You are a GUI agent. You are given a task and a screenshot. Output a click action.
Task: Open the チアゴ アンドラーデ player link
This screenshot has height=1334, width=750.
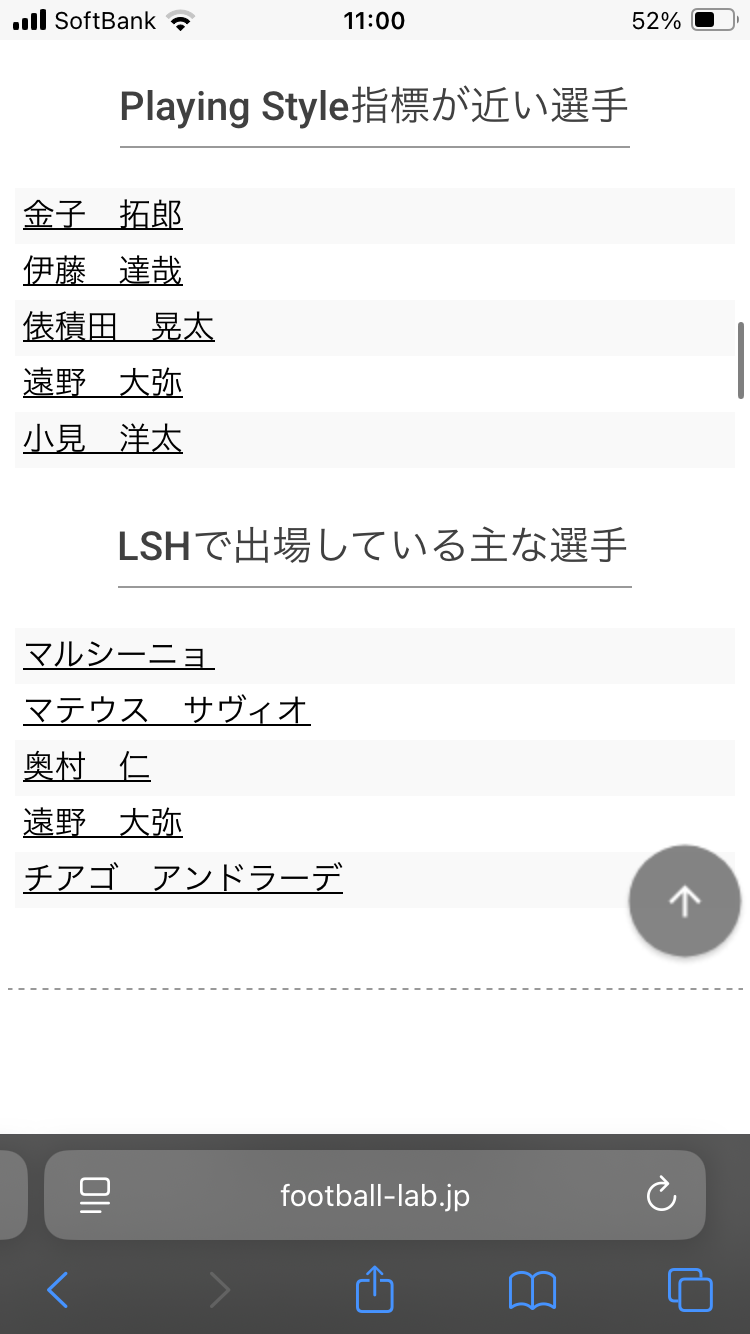[183, 880]
